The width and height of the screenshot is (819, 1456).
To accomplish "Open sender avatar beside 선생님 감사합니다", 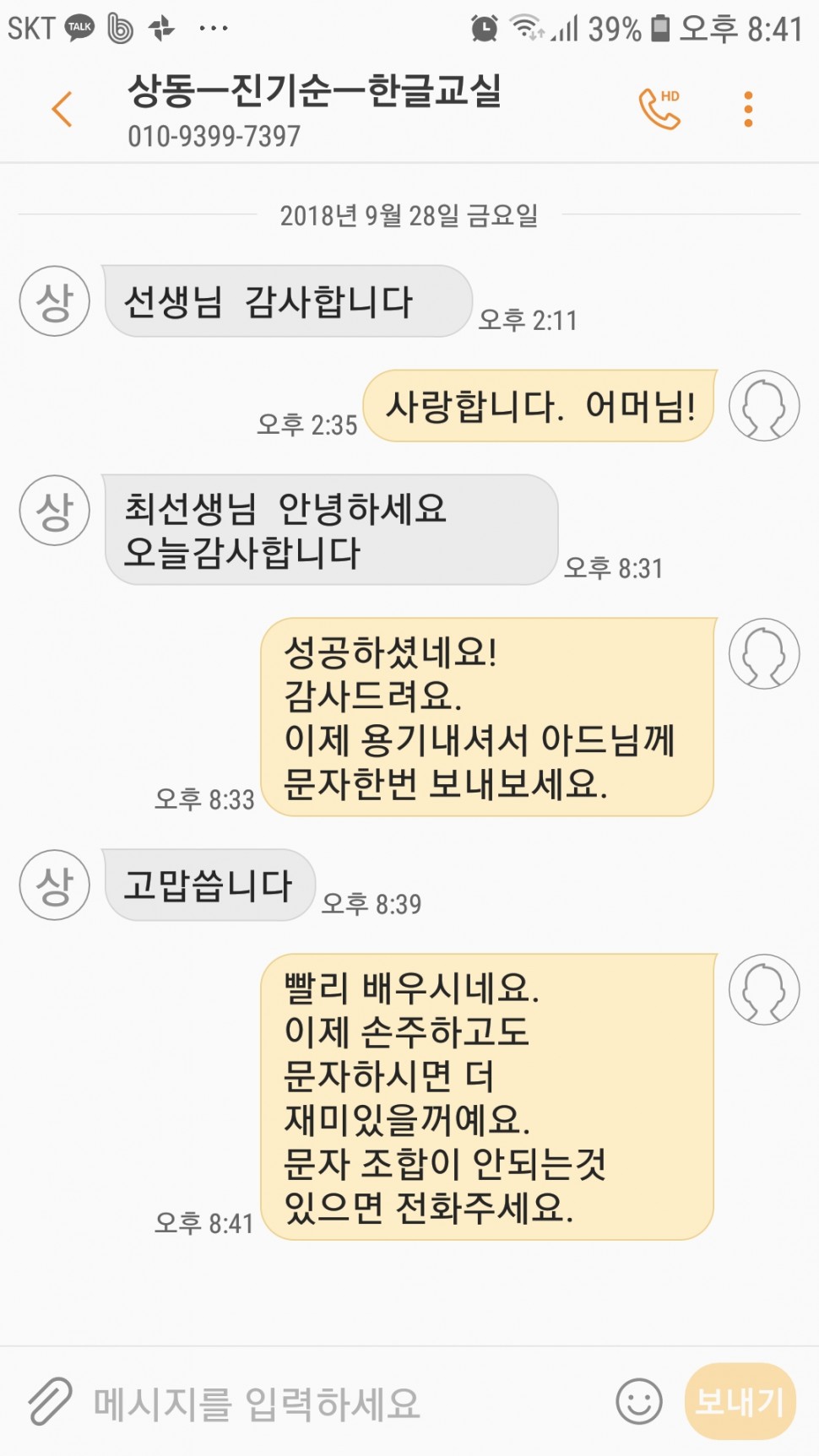I will coord(55,301).
